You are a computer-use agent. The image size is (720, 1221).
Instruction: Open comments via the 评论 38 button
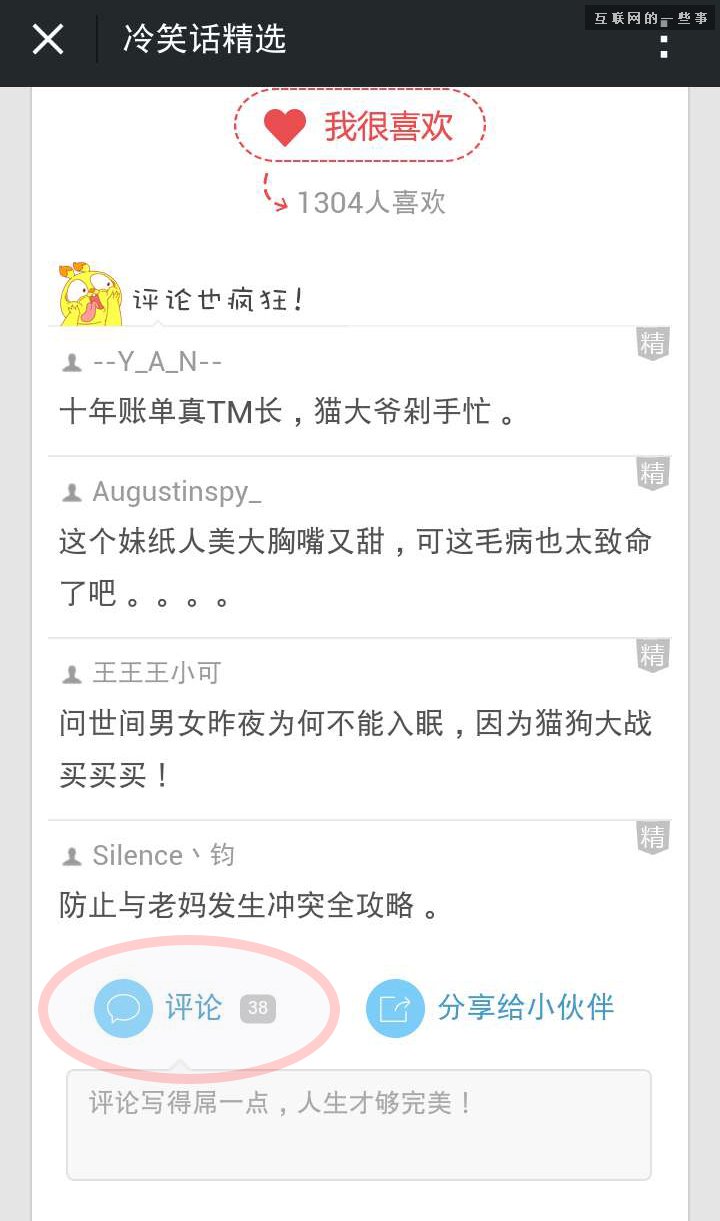tap(188, 1008)
